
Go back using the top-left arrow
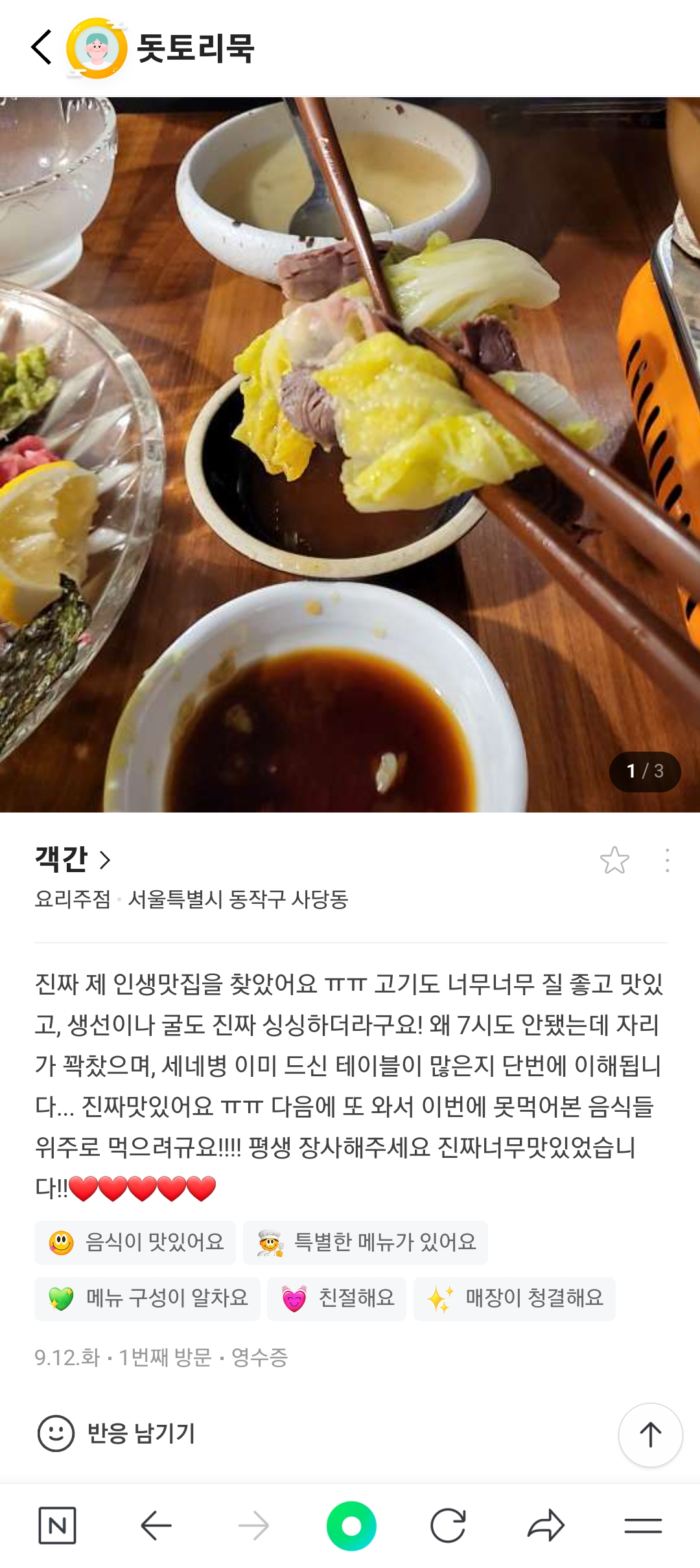tap(41, 48)
